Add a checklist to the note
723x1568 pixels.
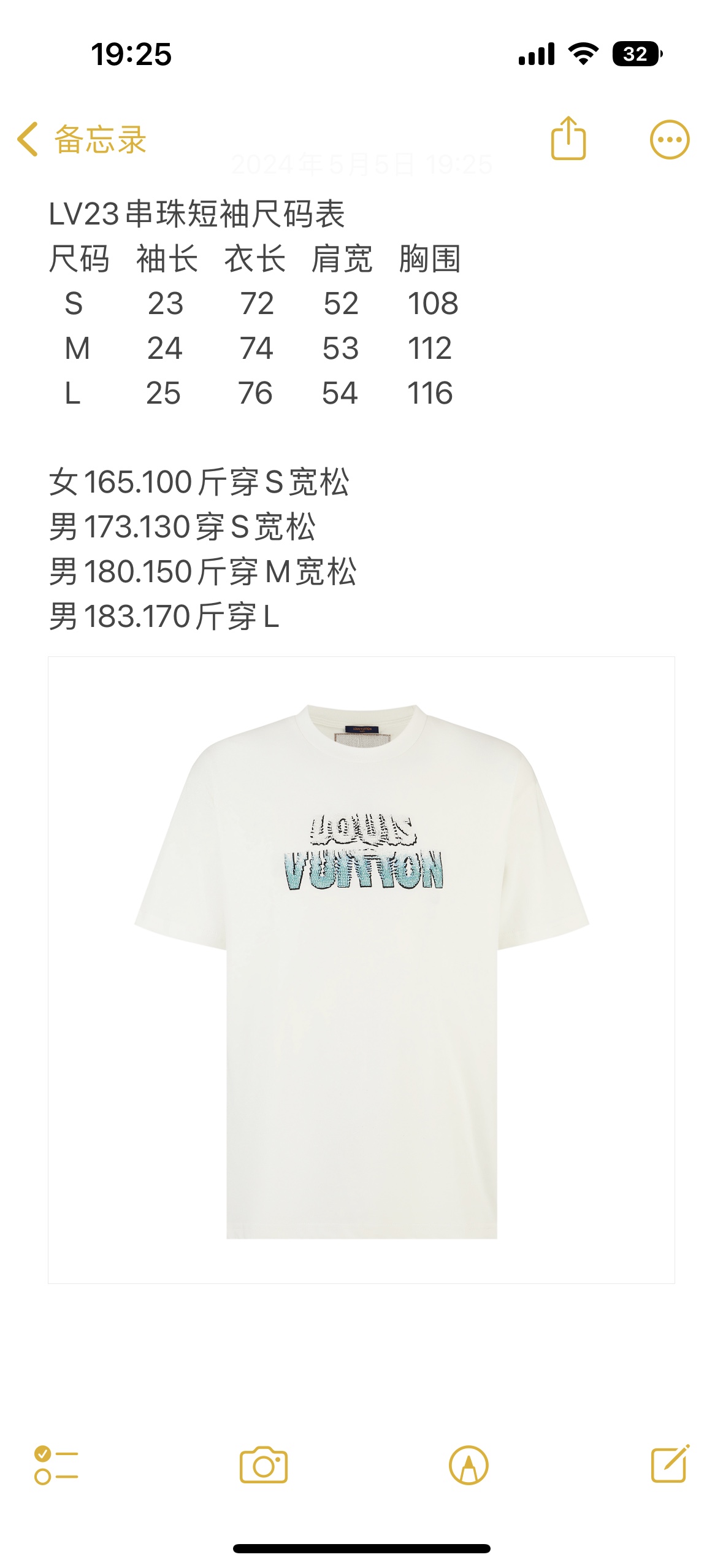(56, 1465)
